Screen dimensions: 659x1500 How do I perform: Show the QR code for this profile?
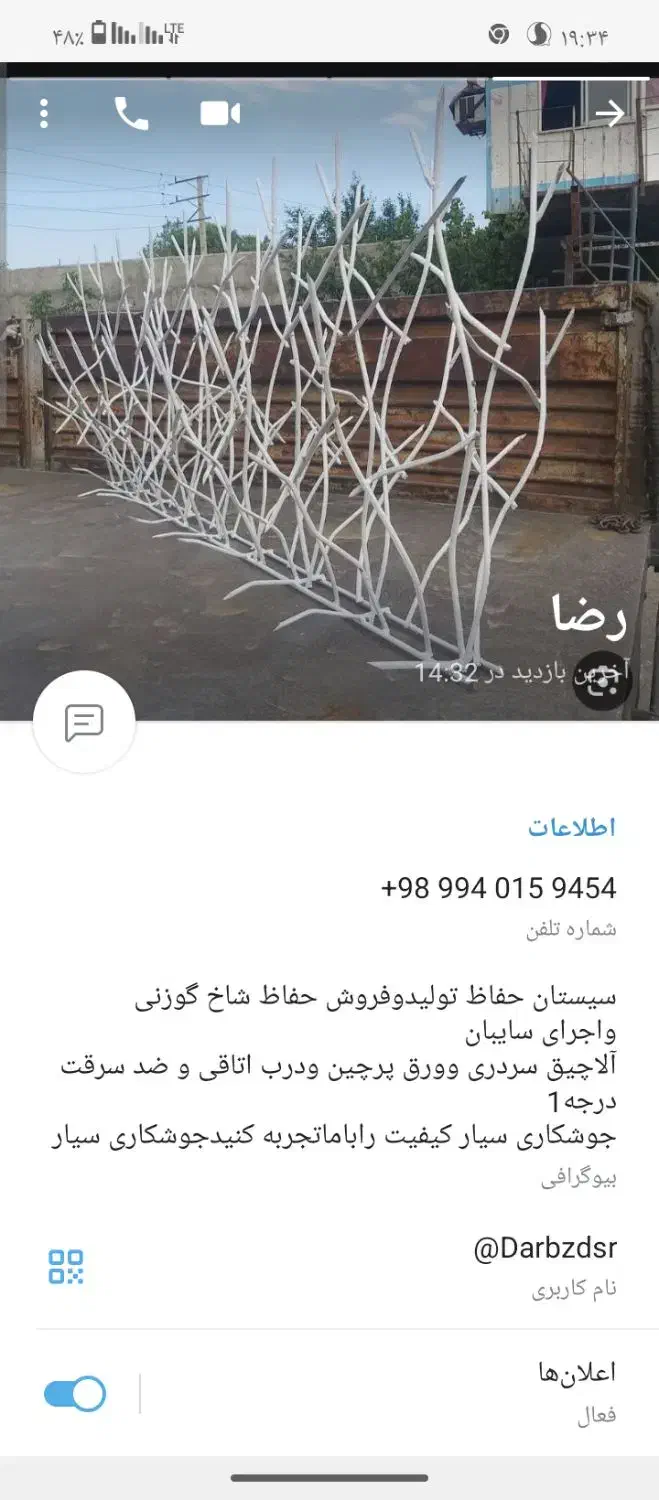[66, 1266]
